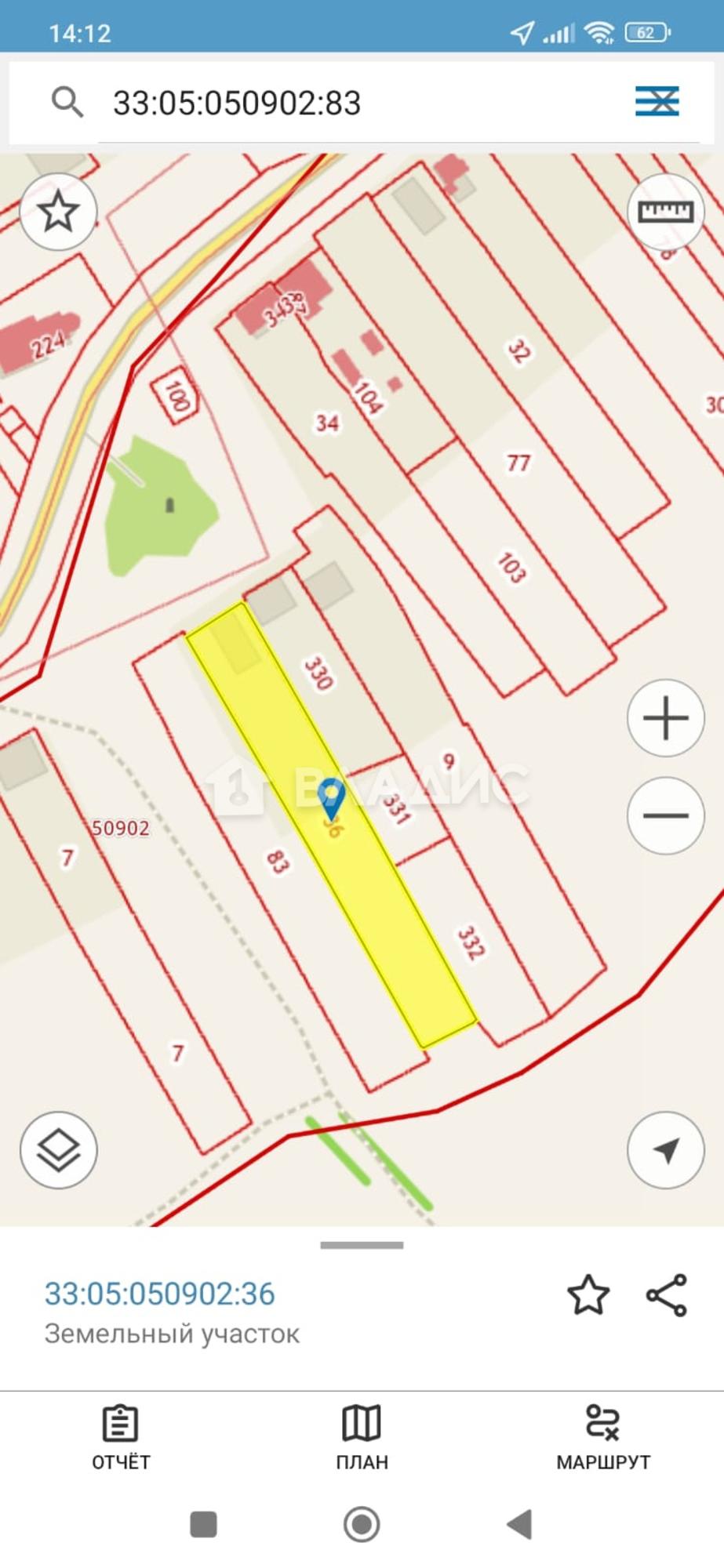
Task: Build a route via МАРШРУТ
Action: click(602, 1437)
